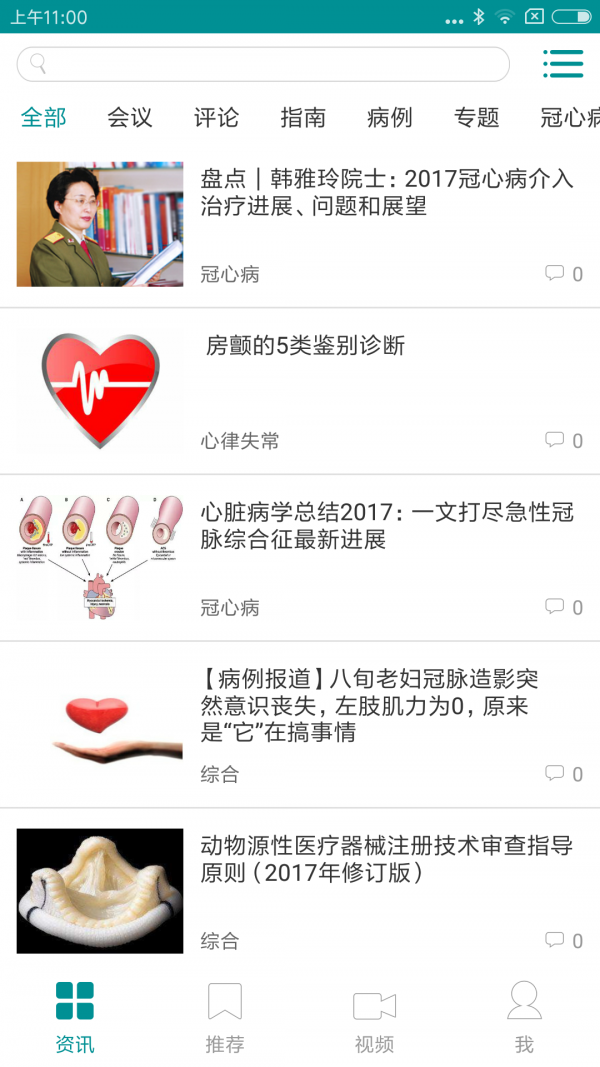Open the menu list icon
This screenshot has height=1067, width=600.
click(x=563, y=64)
